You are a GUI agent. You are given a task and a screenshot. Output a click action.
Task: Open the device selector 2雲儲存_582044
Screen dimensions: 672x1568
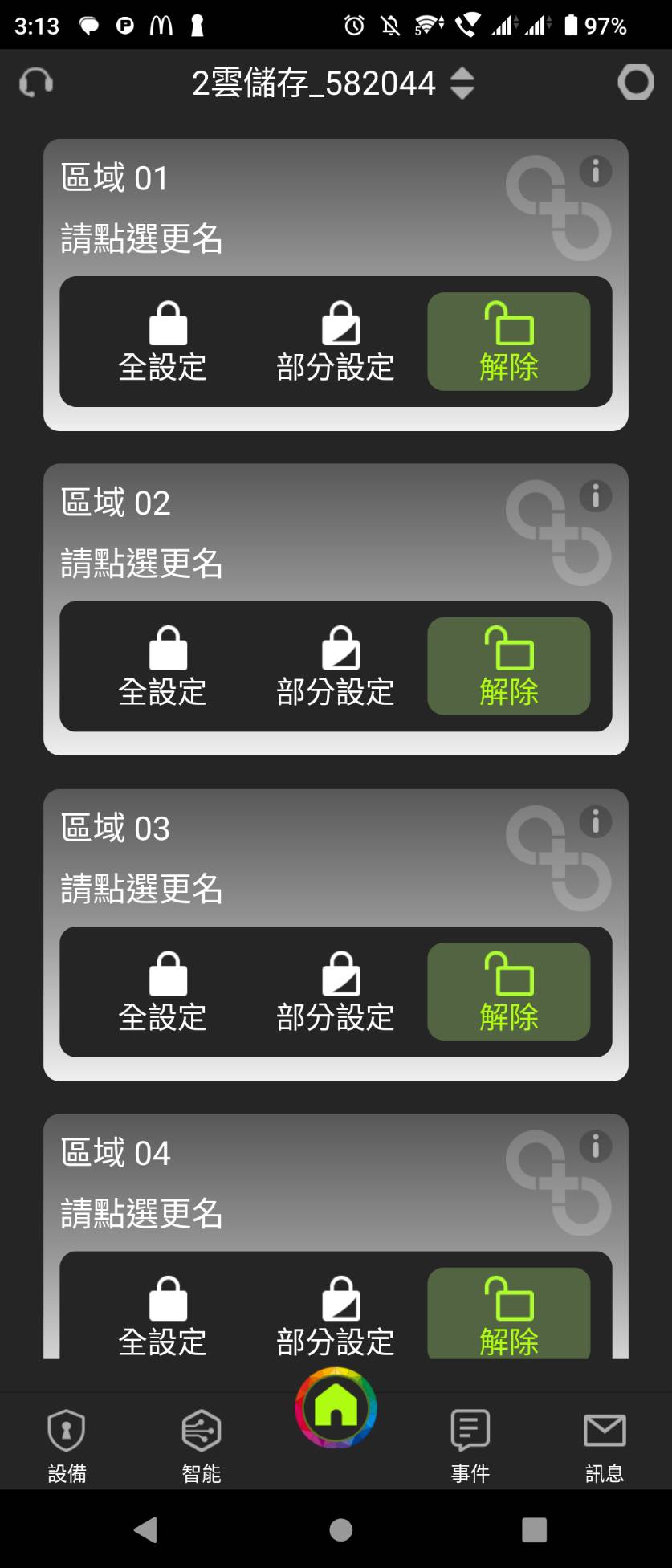tap(332, 83)
